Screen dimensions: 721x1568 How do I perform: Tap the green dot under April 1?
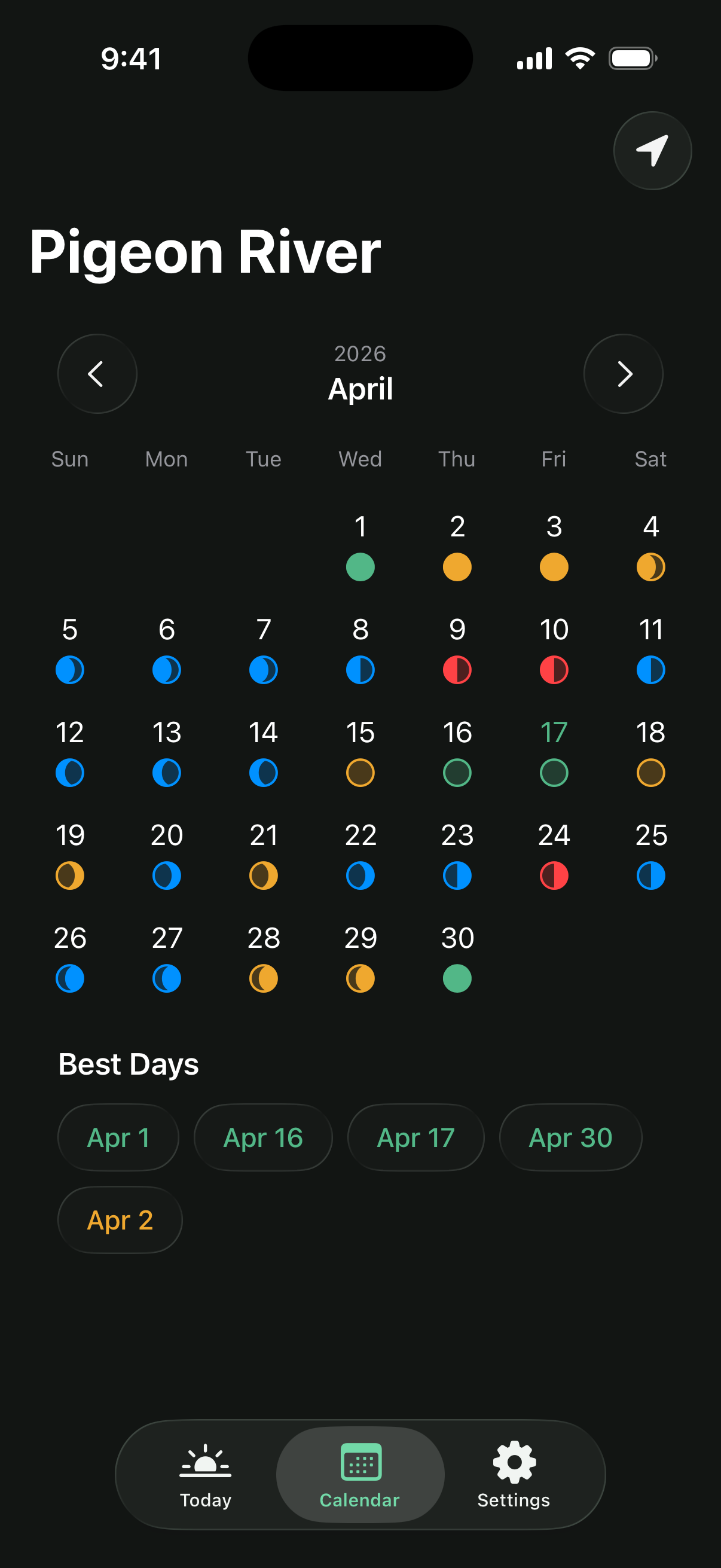click(x=360, y=566)
